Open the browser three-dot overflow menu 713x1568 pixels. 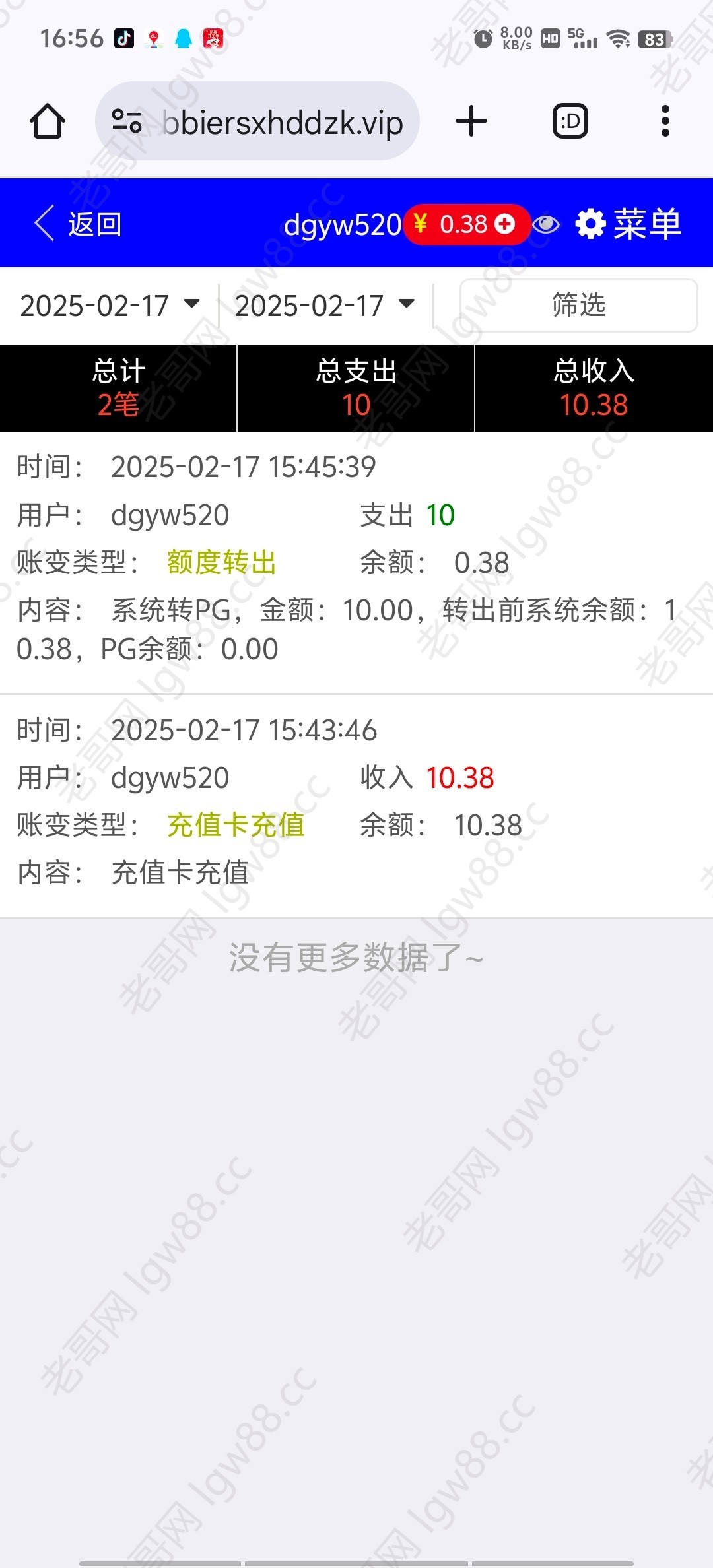(665, 121)
